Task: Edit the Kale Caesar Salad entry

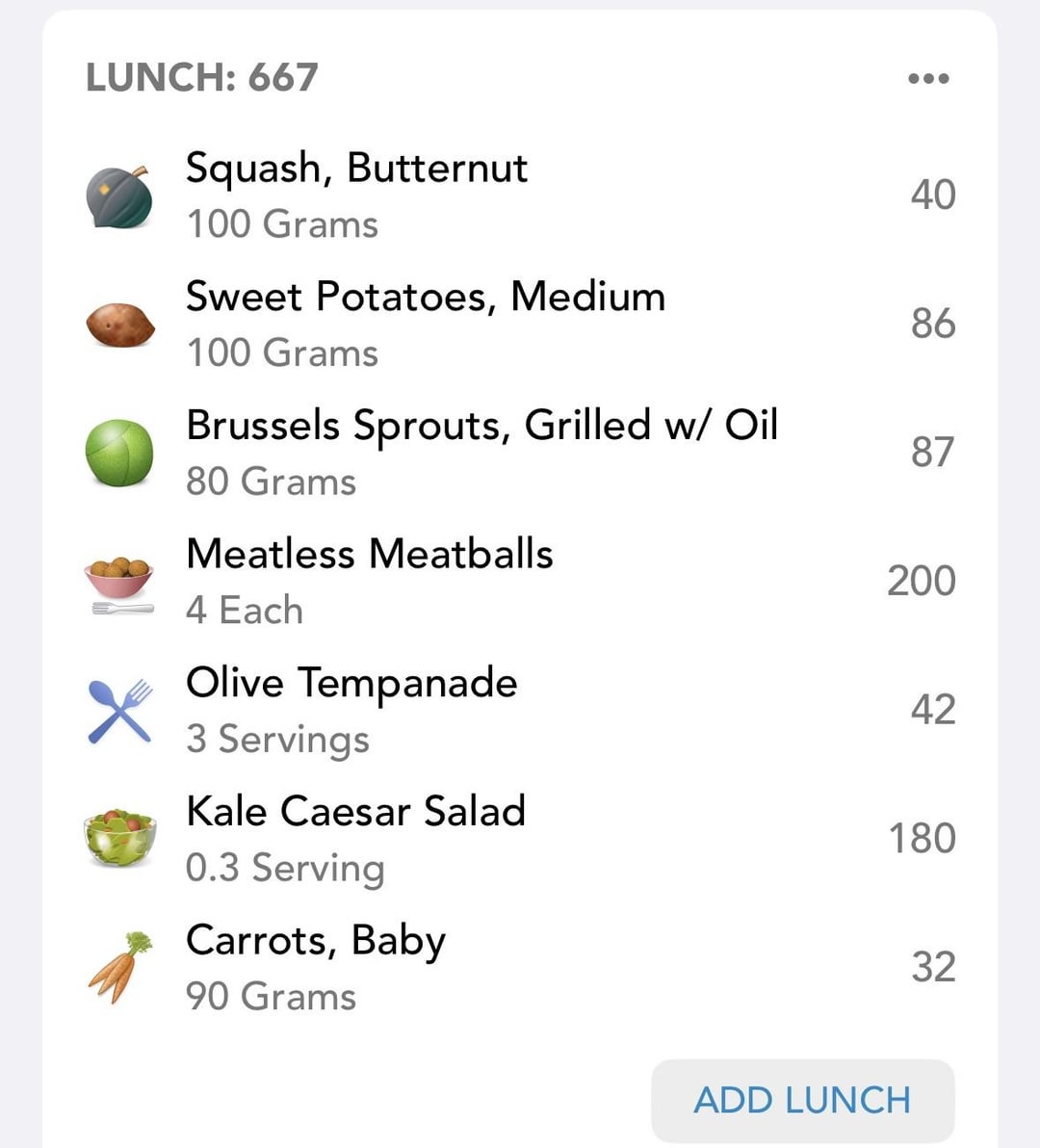Action: point(355,838)
